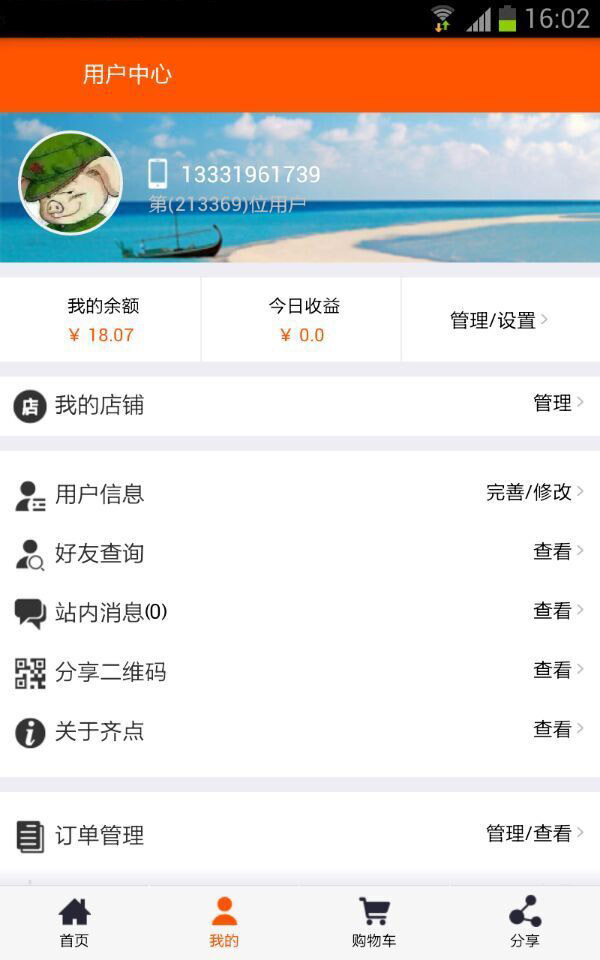600x960 pixels.
Task: Open the 分享 tab
Action: tap(524, 922)
